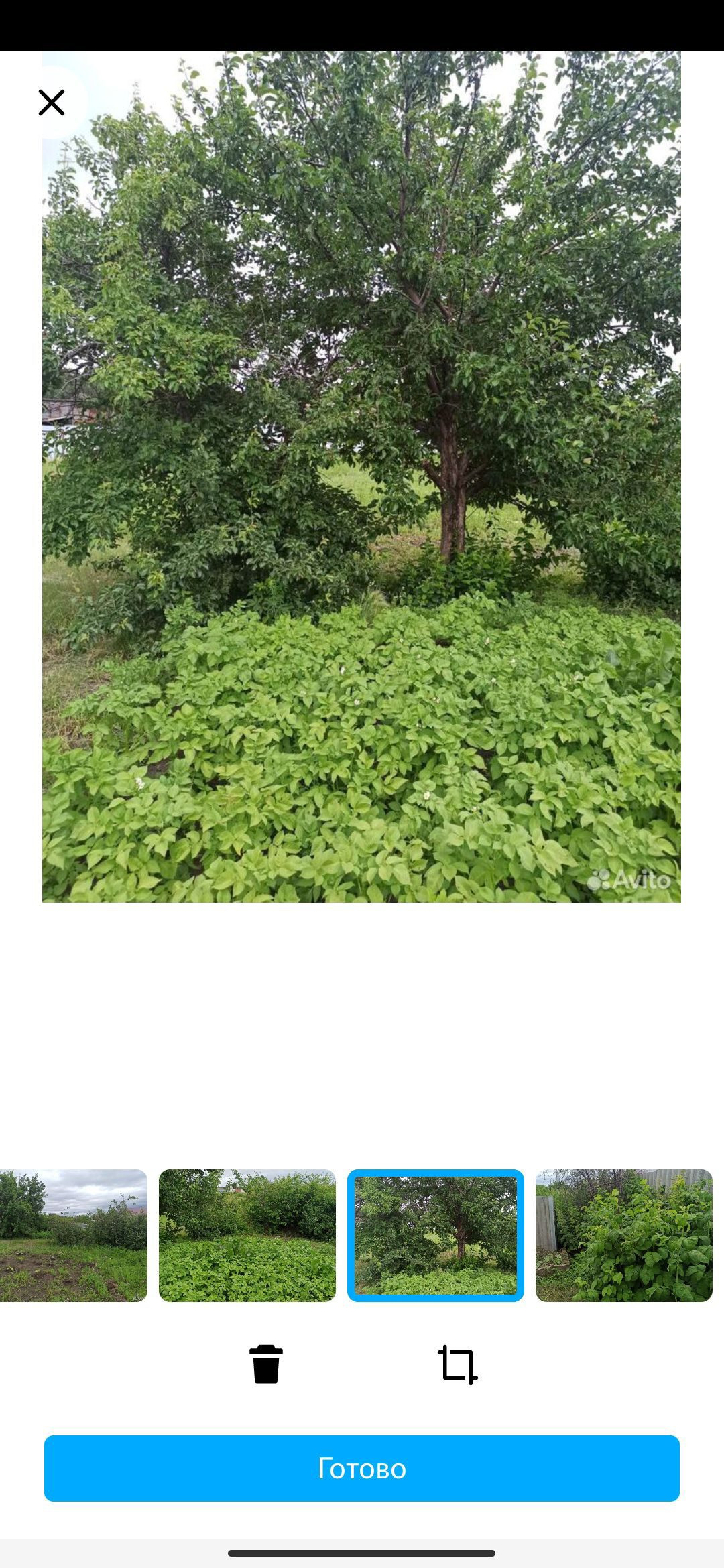Viewport: 724px width, 1568px height.
Task: Delete the selected photo using the trash icon
Action: (x=266, y=1364)
